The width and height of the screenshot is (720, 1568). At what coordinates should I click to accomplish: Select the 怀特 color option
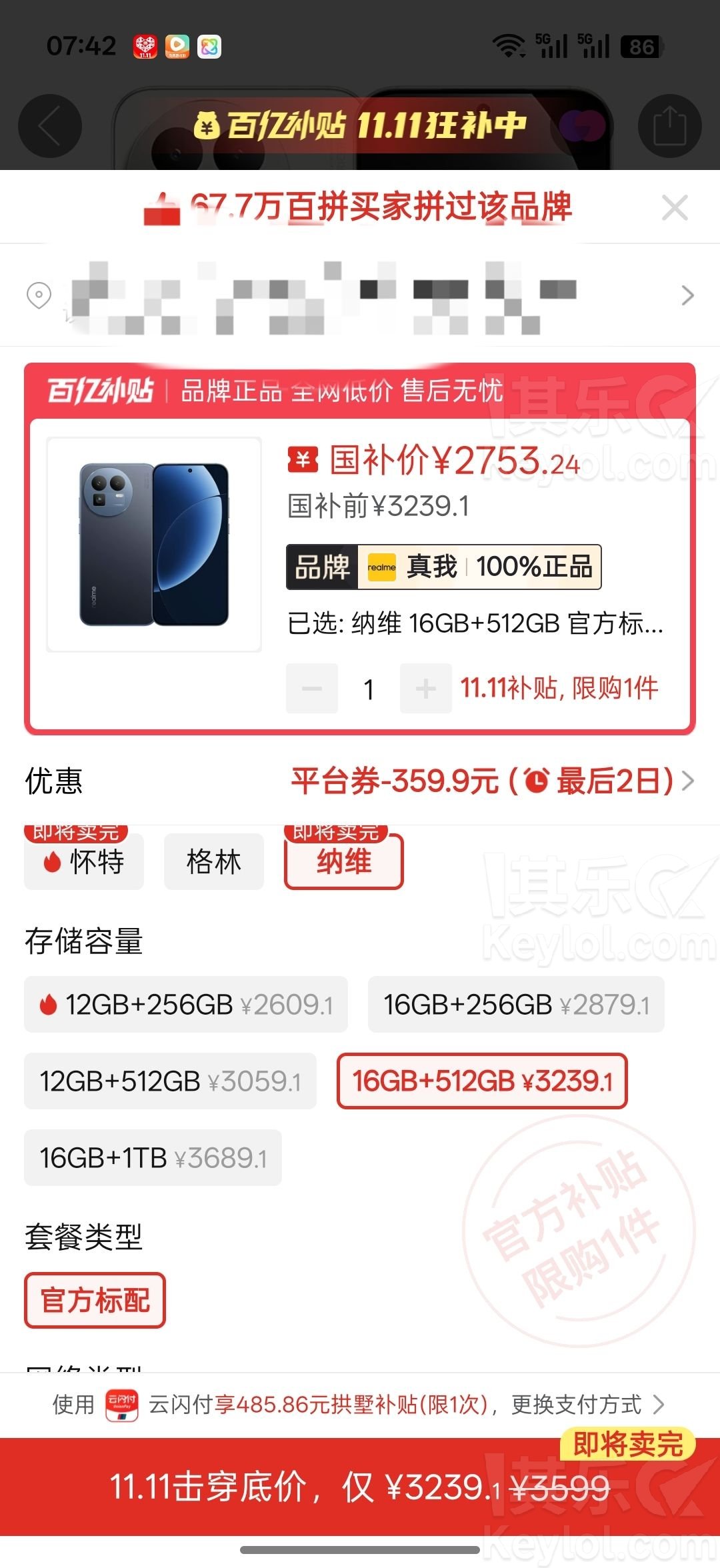coord(84,861)
